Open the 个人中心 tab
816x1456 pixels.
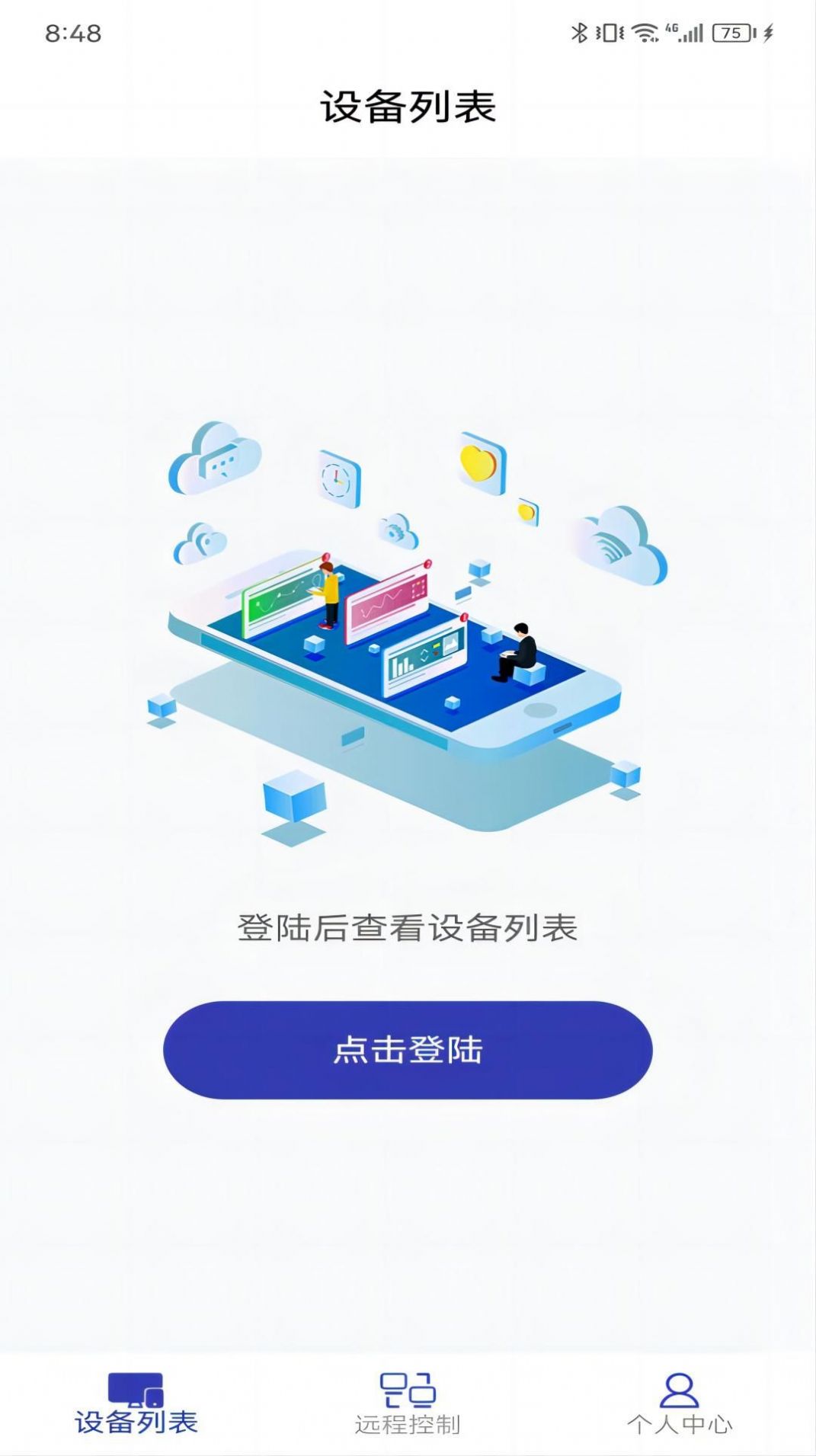click(679, 1403)
